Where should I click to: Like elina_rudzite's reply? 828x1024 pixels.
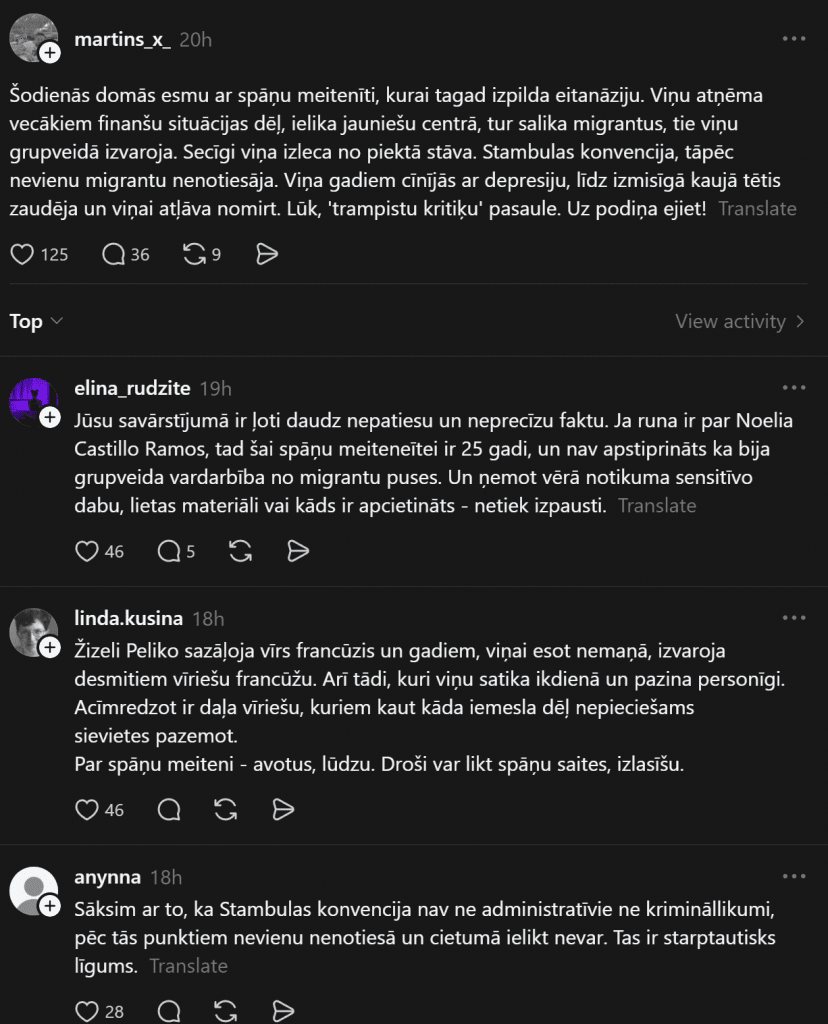[88, 550]
